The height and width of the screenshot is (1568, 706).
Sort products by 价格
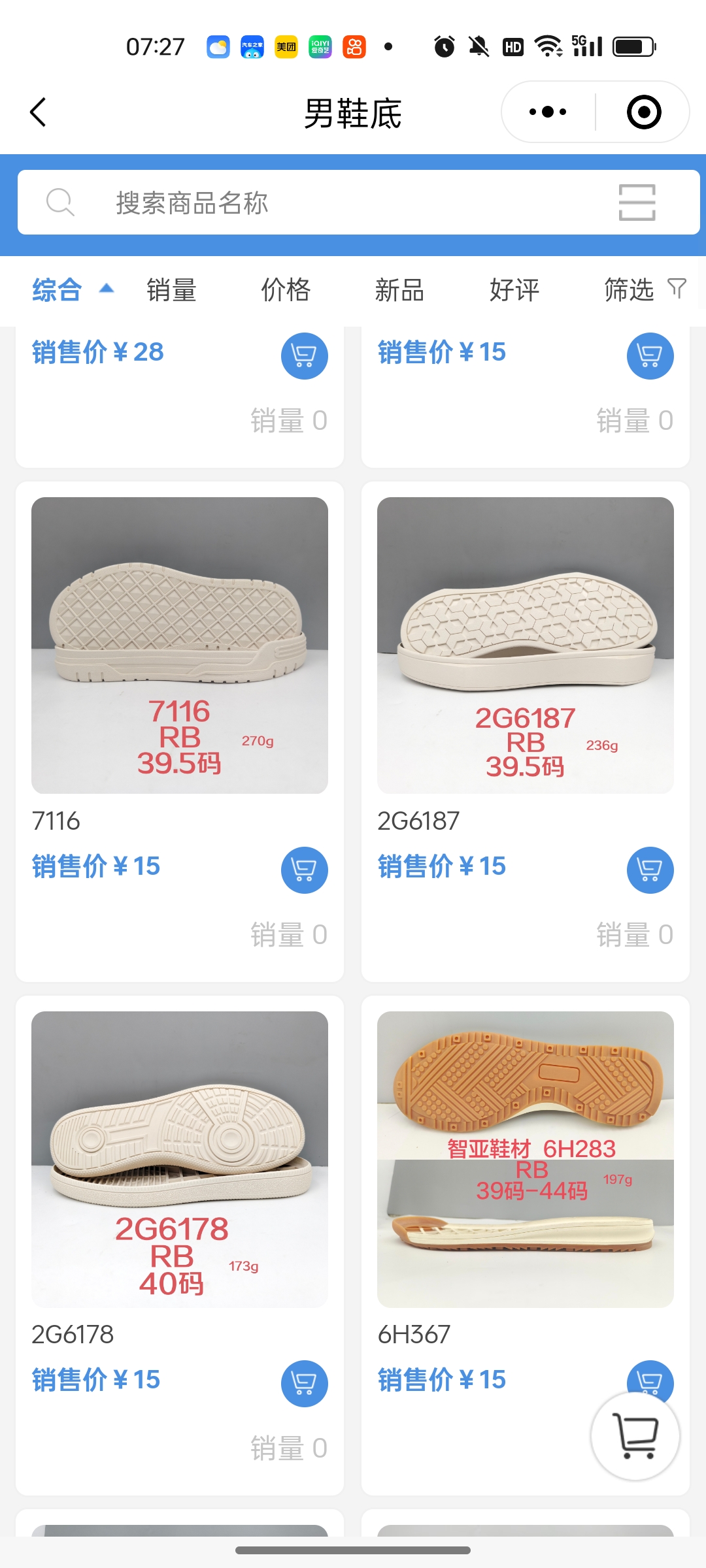(x=286, y=290)
